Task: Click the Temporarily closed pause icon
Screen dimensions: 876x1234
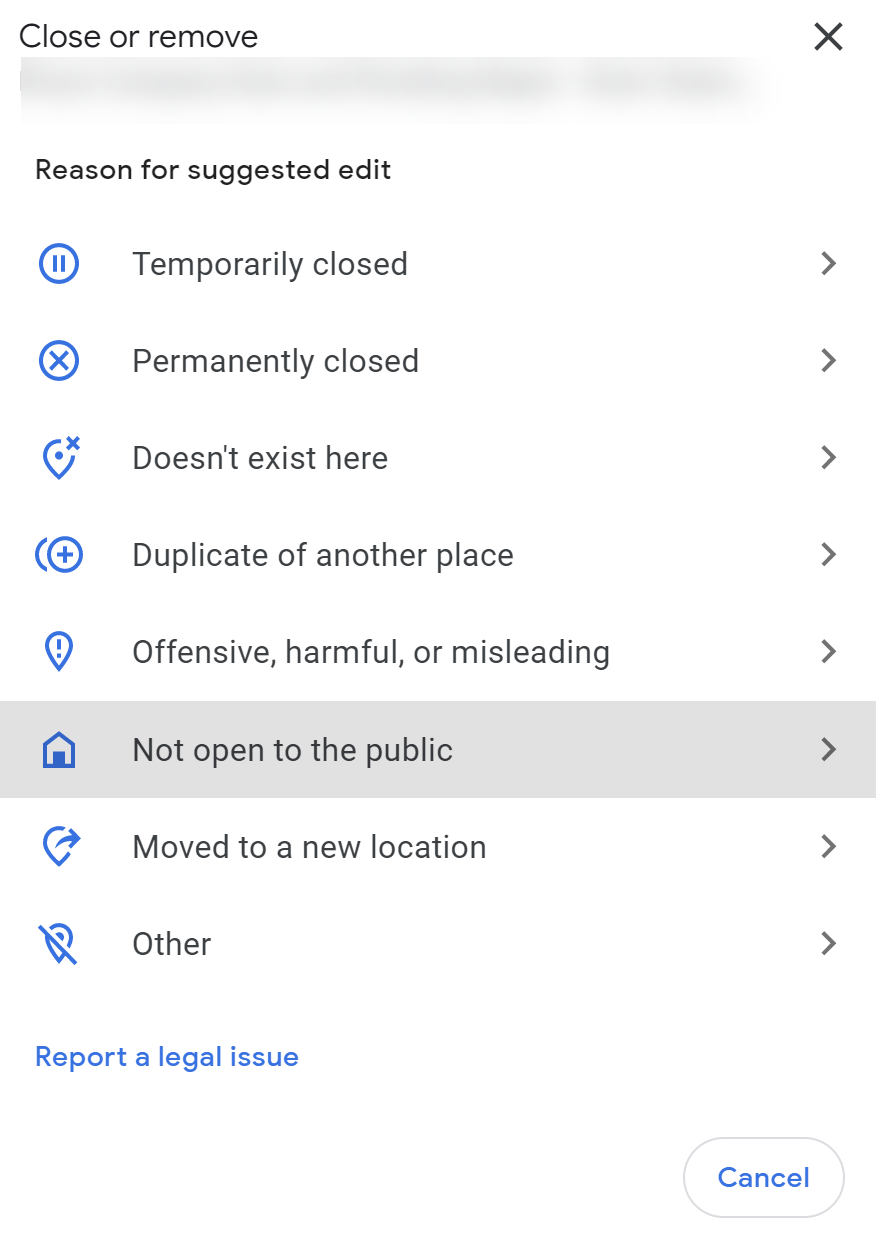Action: click(59, 263)
